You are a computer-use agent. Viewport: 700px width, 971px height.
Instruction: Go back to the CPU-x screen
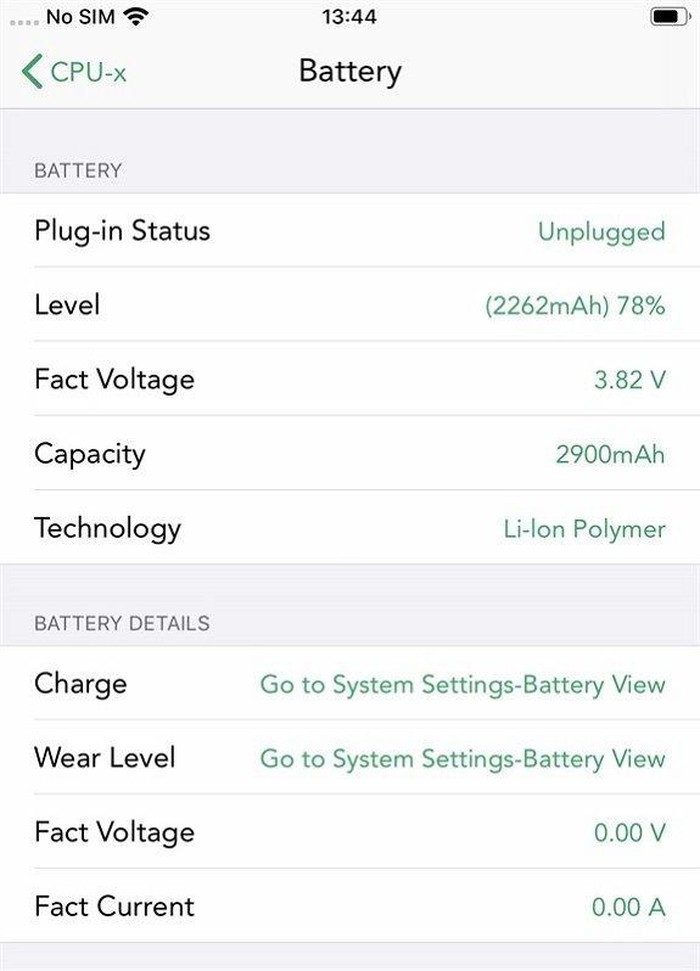(75, 72)
